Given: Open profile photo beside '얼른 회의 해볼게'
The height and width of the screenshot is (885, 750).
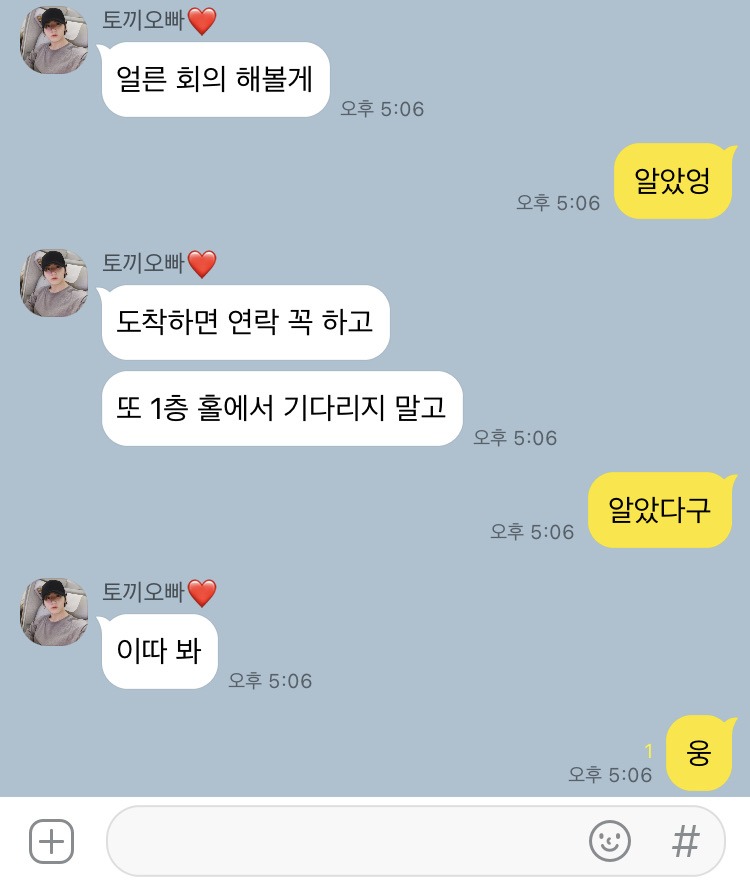Looking at the screenshot, I should [54, 40].
